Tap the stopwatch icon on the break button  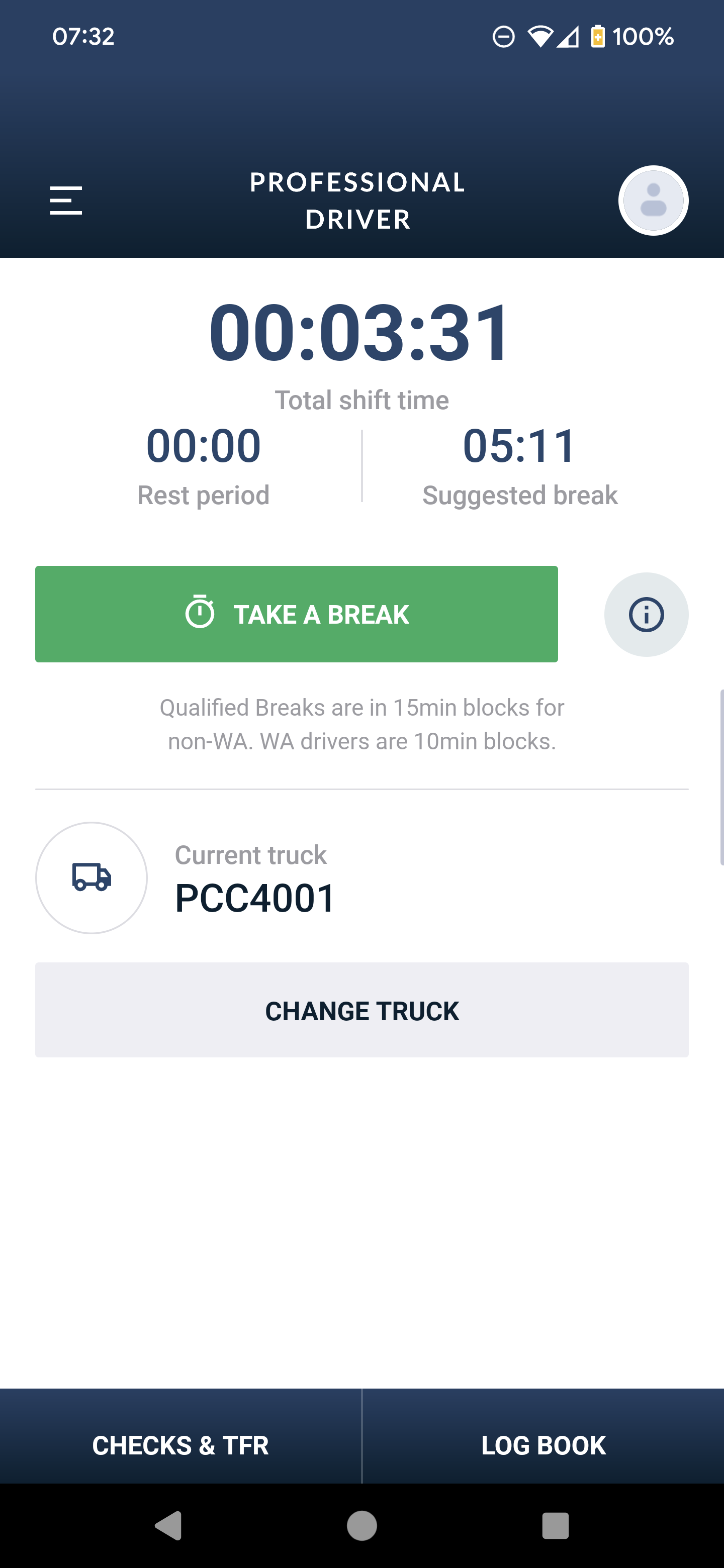click(201, 614)
